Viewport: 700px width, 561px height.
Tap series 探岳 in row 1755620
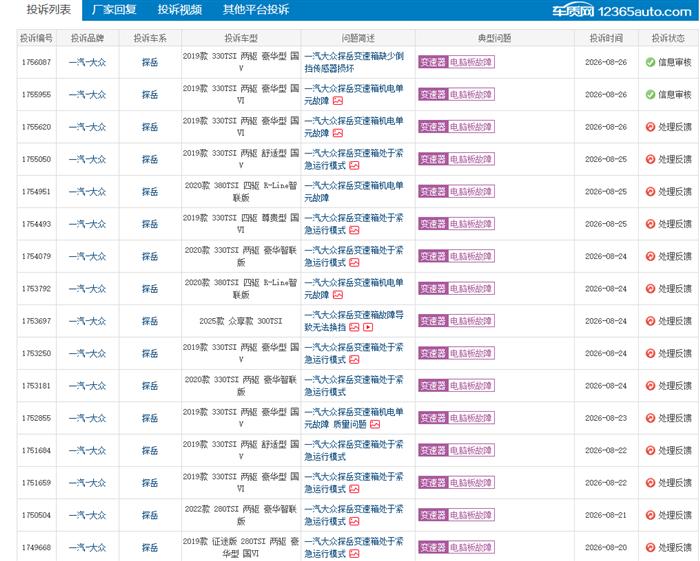tap(150, 127)
